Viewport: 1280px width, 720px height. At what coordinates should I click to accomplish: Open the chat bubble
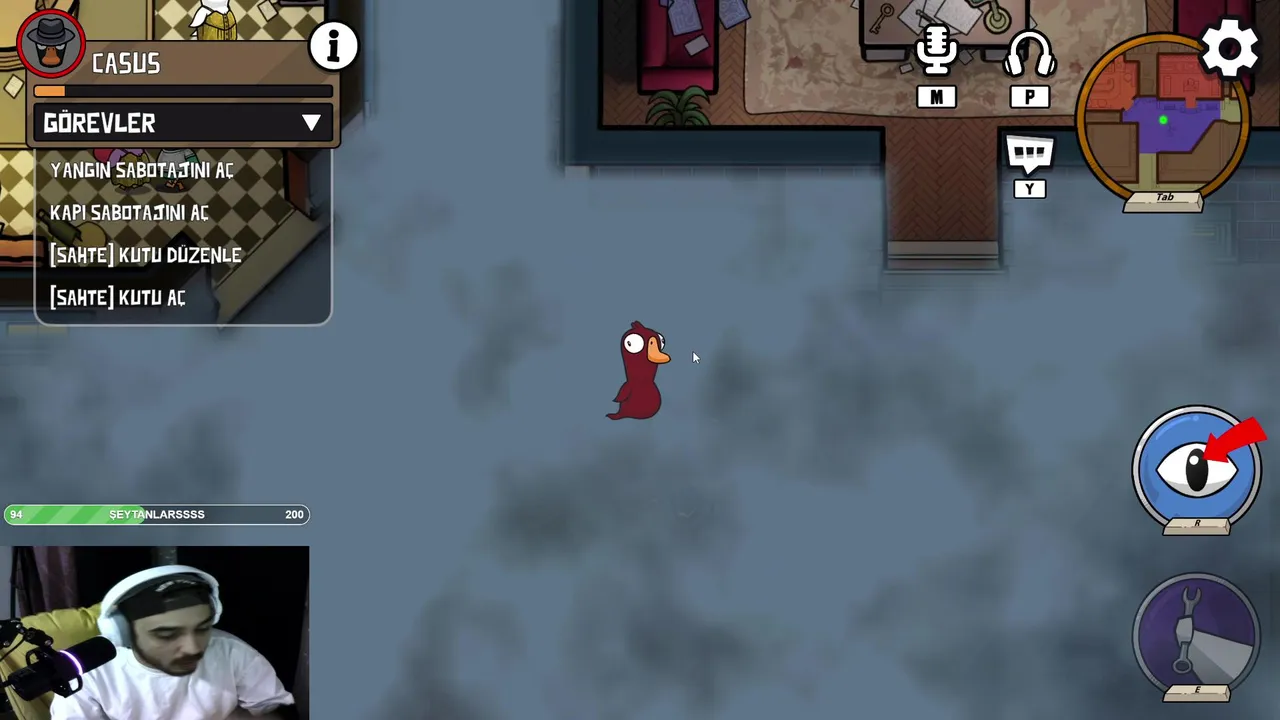[x=1029, y=155]
